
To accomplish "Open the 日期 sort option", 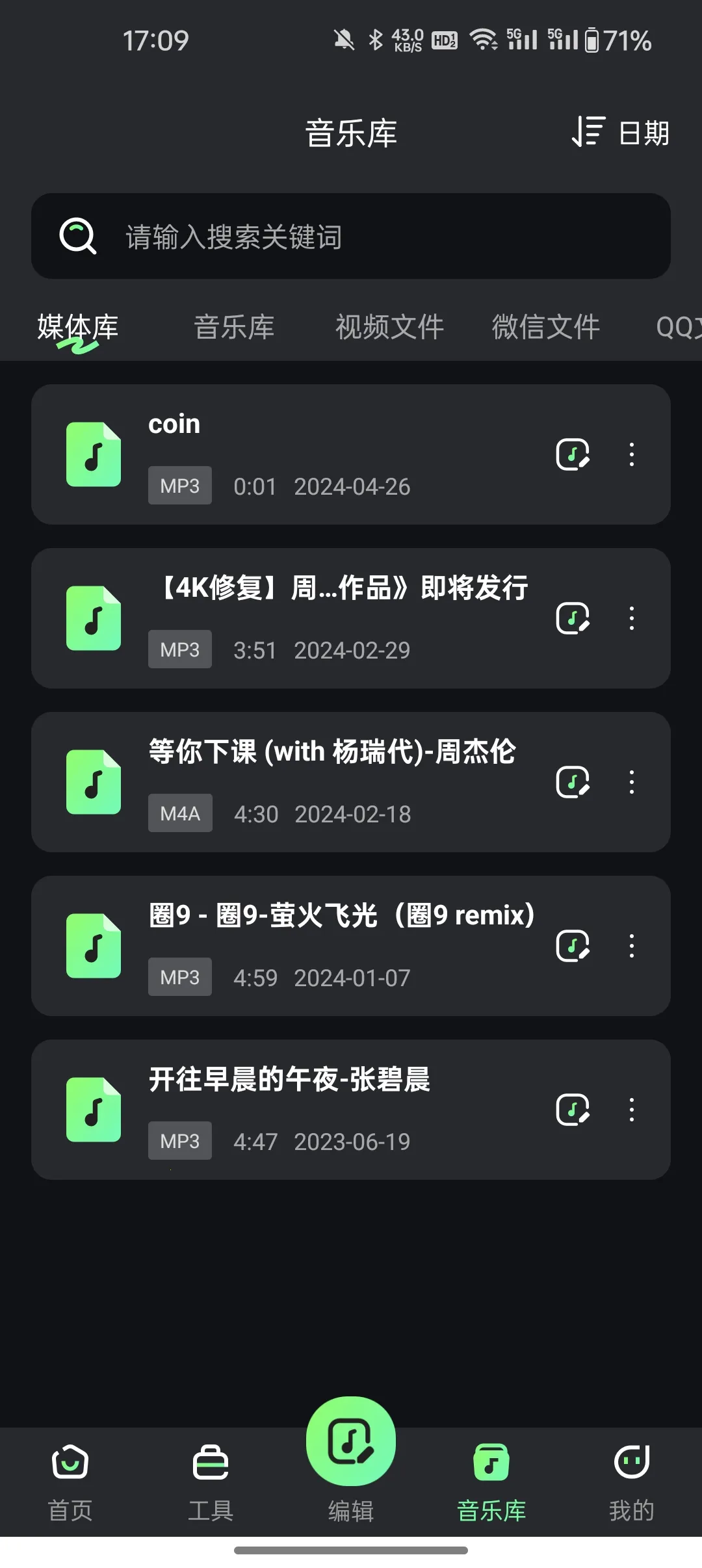I will (621, 133).
